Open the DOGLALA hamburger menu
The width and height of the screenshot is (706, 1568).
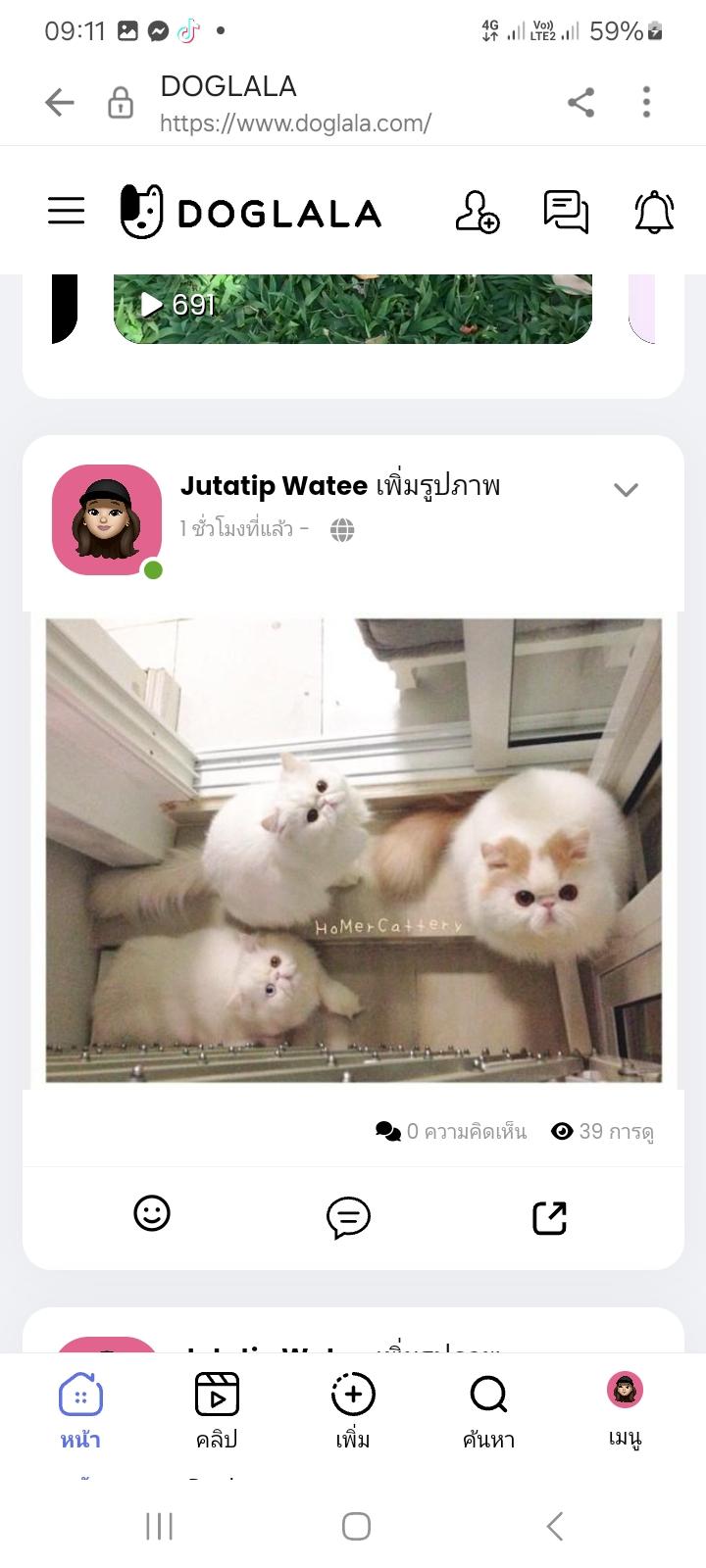click(x=66, y=211)
